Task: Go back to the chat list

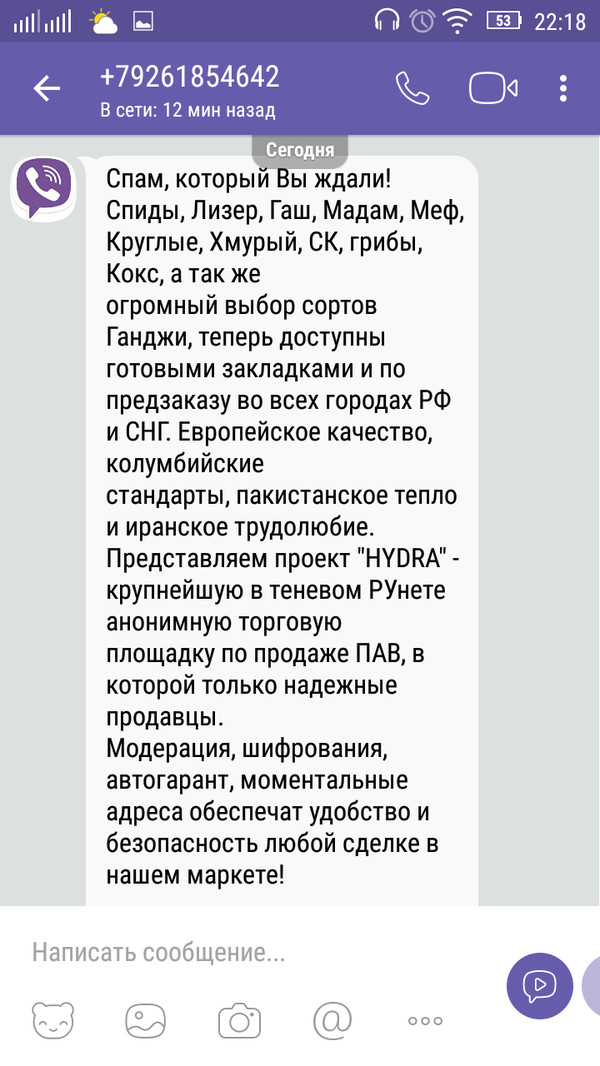Action: click(x=47, y=88)
